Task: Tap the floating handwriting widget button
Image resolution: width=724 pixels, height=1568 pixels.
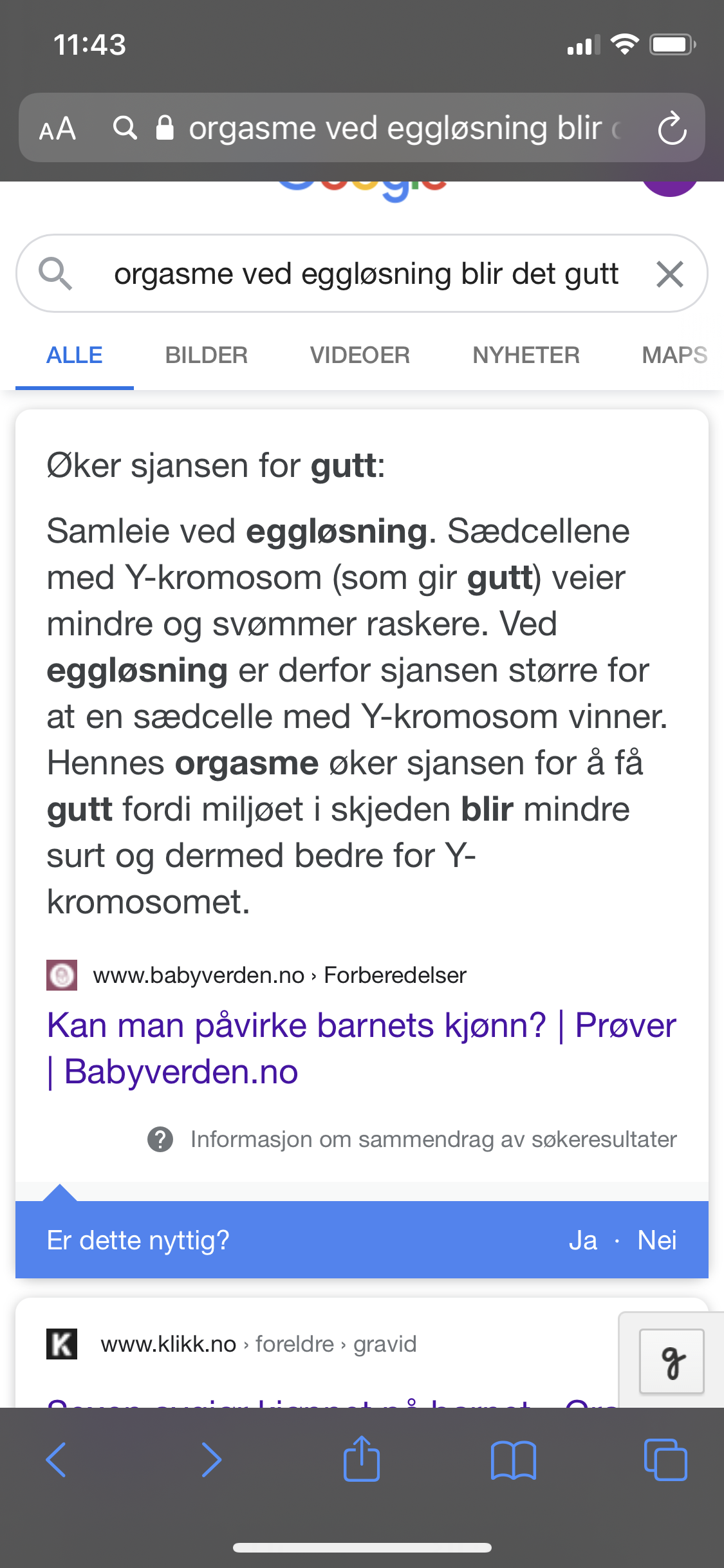Action: (671, 1361)
